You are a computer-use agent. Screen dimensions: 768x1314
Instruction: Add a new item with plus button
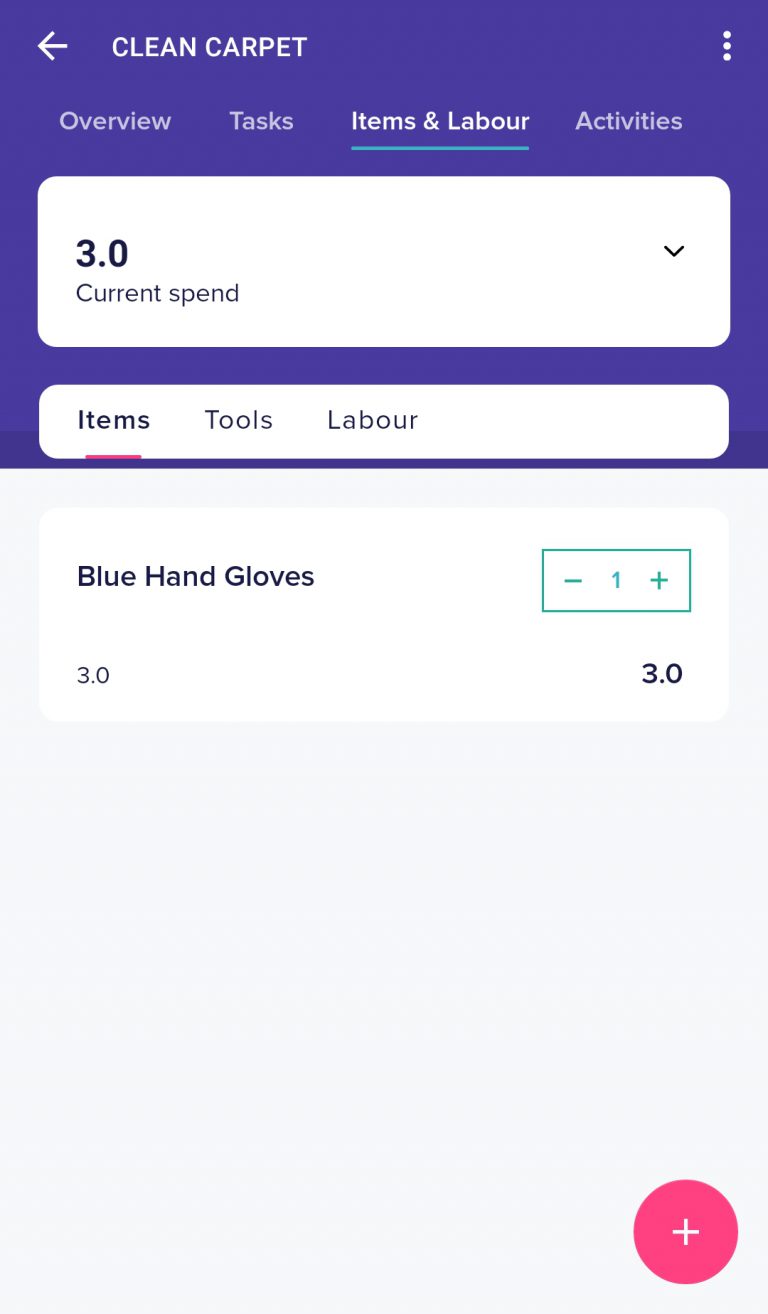click(x=685, y=1231)
